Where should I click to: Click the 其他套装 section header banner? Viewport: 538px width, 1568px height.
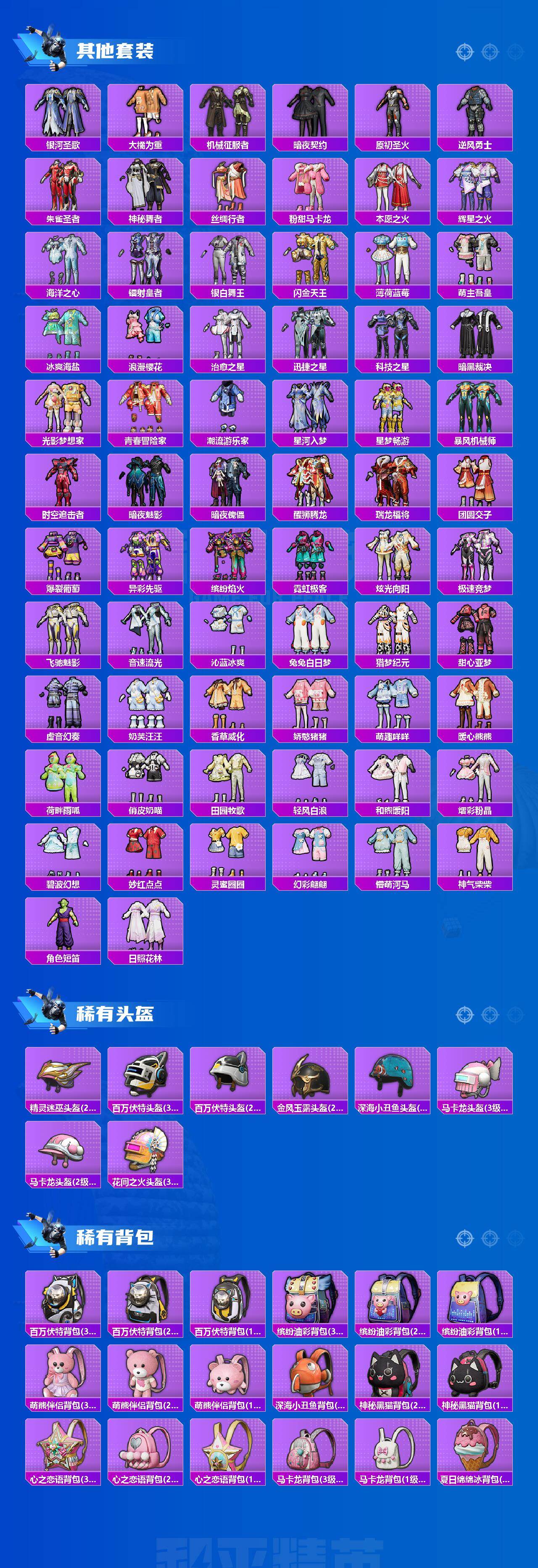(116, 50)
